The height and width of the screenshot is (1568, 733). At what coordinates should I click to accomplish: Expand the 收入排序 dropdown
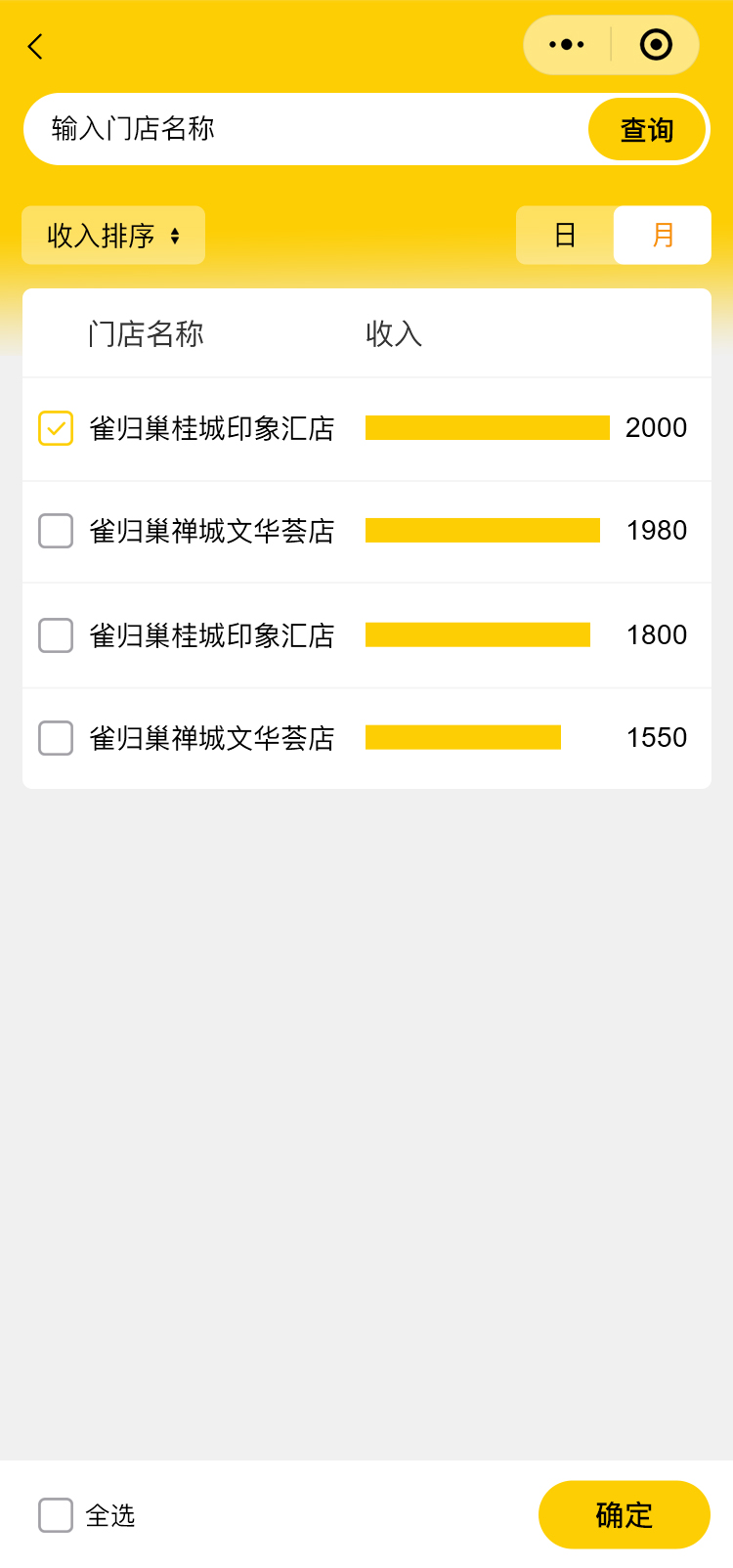pyautogui.click(x=113, y=236)
